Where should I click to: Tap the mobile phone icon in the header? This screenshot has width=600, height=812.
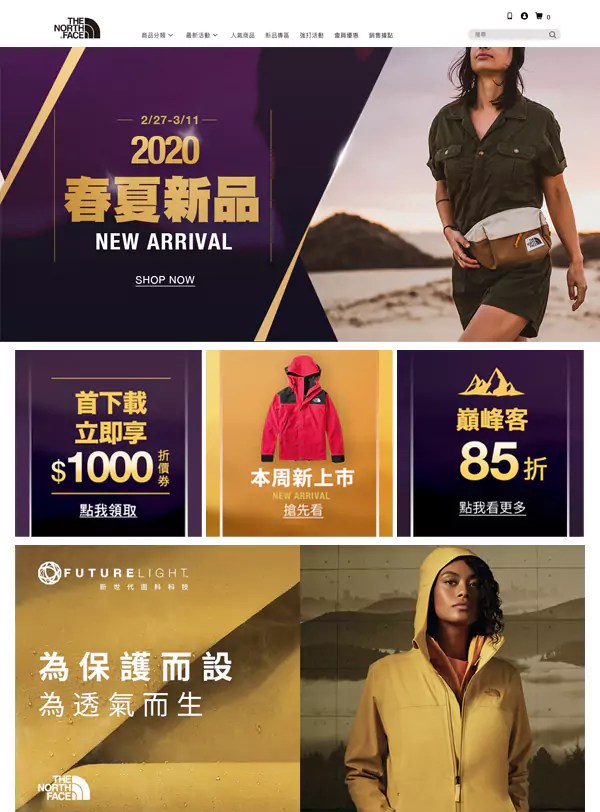point(509,16)
